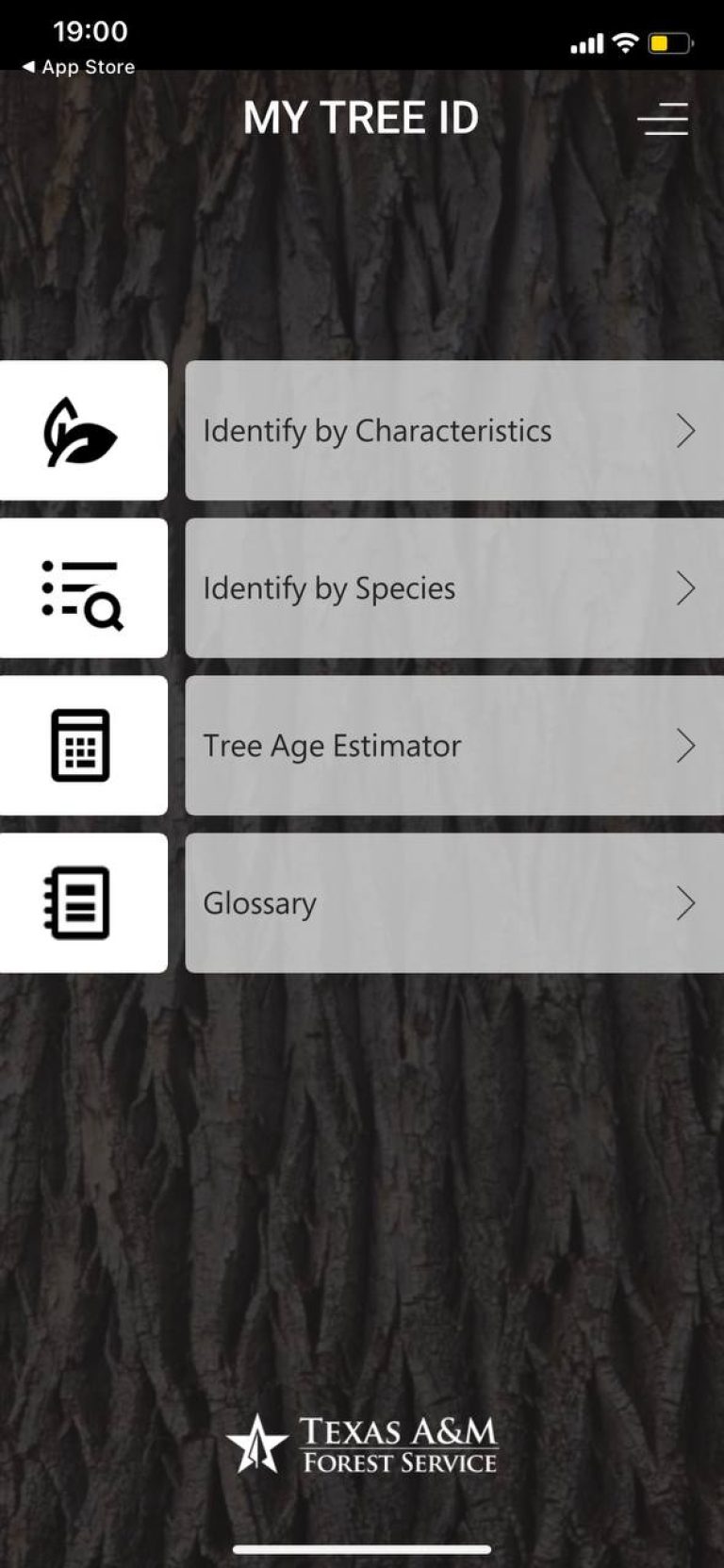
Task: Tap the Texas A&M Forest Service star logo
Action: point(258,1438)
